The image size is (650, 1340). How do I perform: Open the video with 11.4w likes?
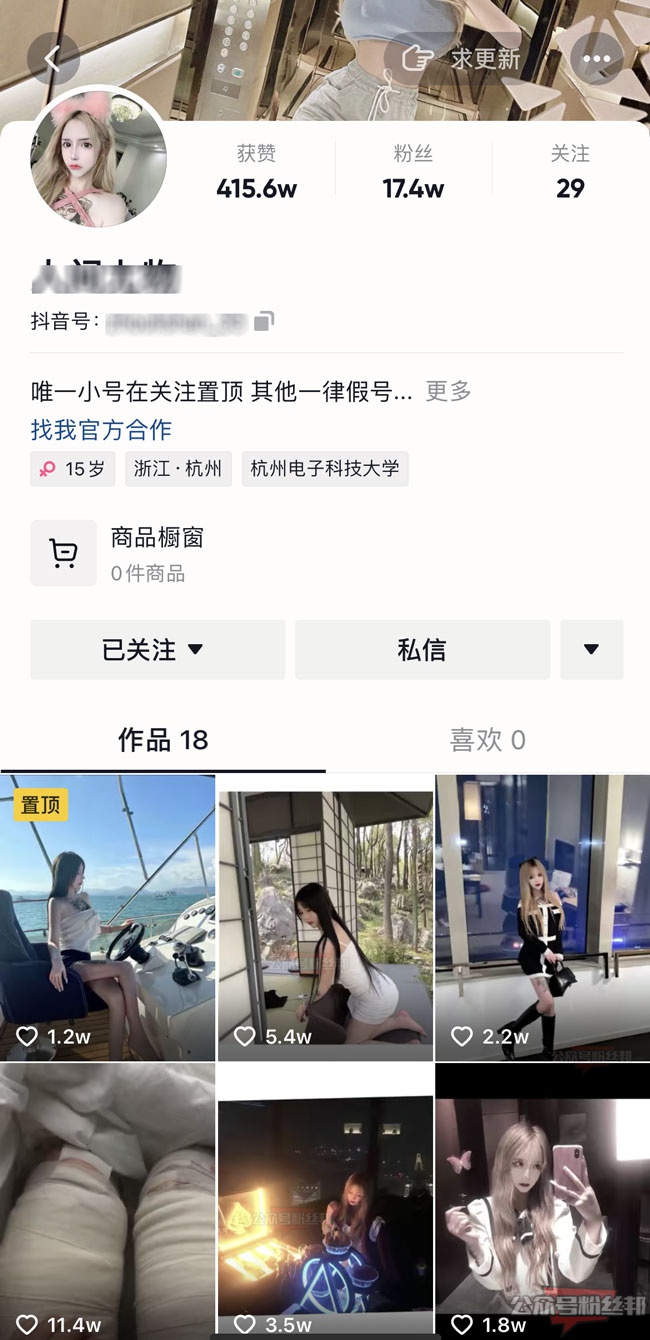point(108,1200)
